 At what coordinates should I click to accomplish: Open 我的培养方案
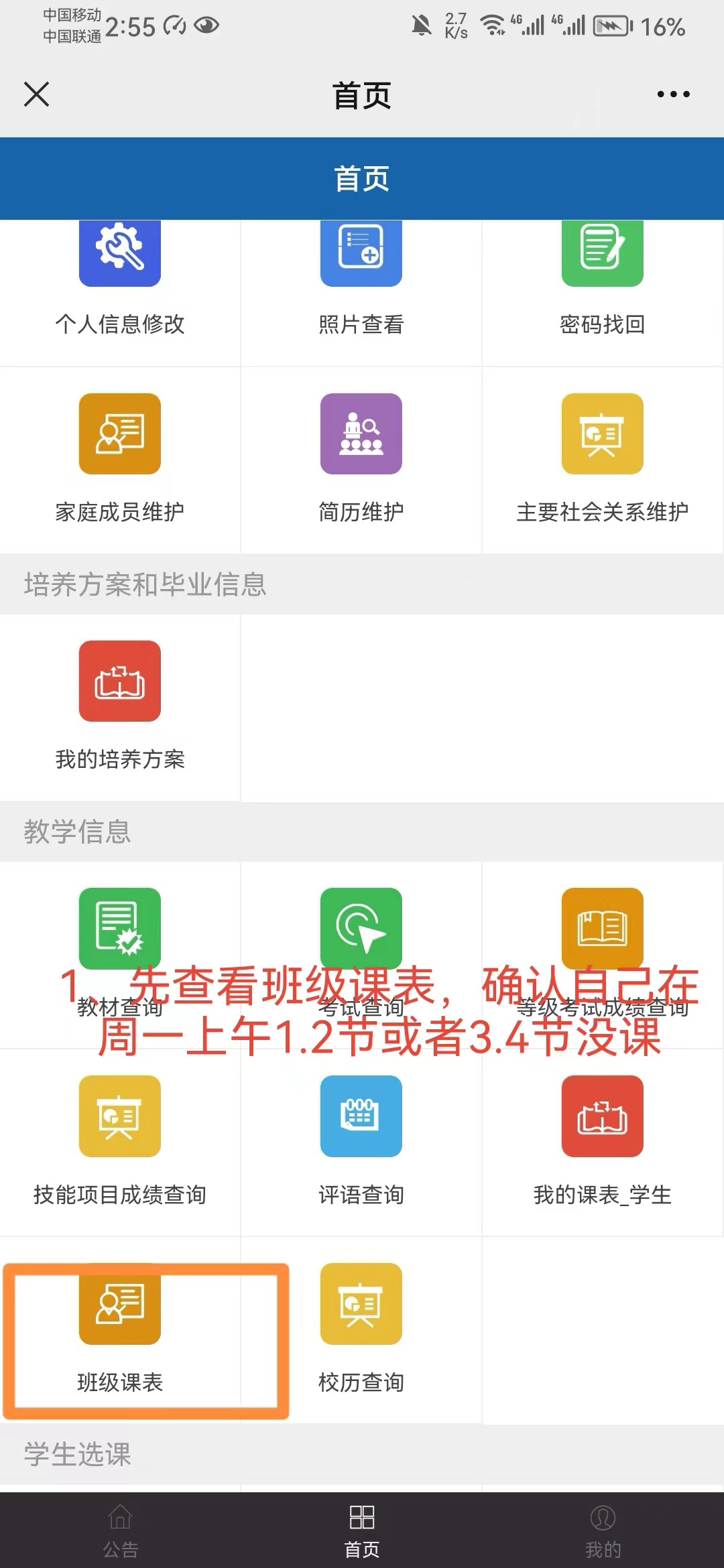click(120, 707)
